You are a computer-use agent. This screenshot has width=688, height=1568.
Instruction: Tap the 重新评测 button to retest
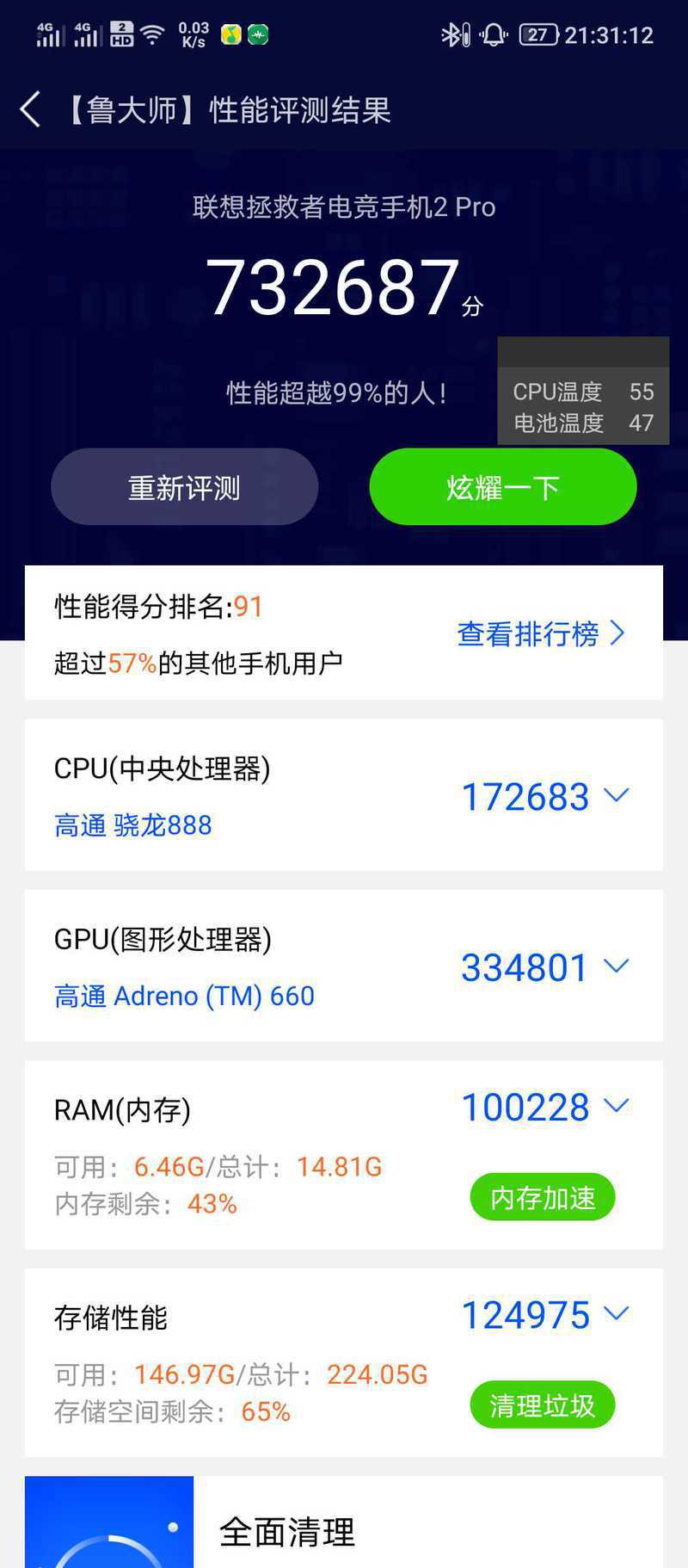[185, 487]
